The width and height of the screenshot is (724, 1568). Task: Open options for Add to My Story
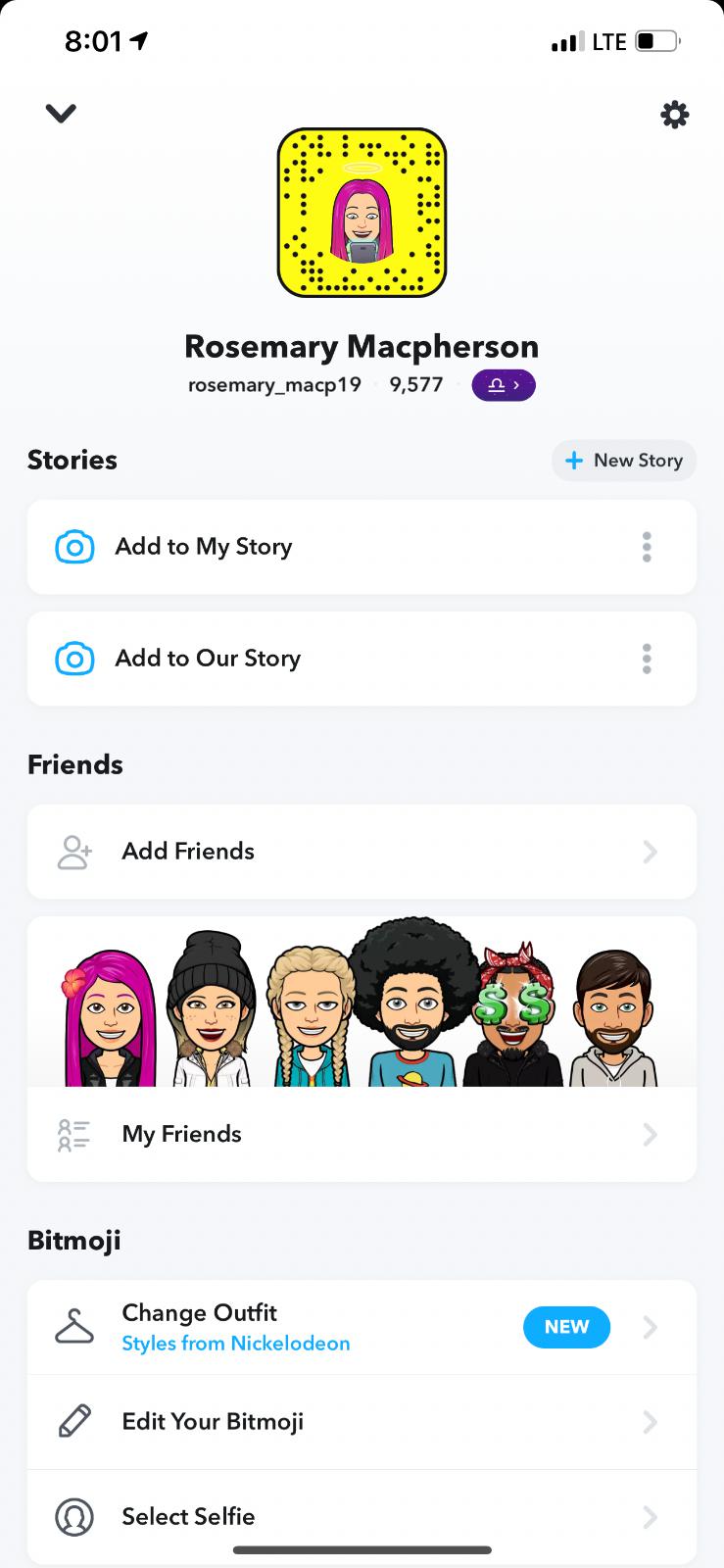(647, 547)
